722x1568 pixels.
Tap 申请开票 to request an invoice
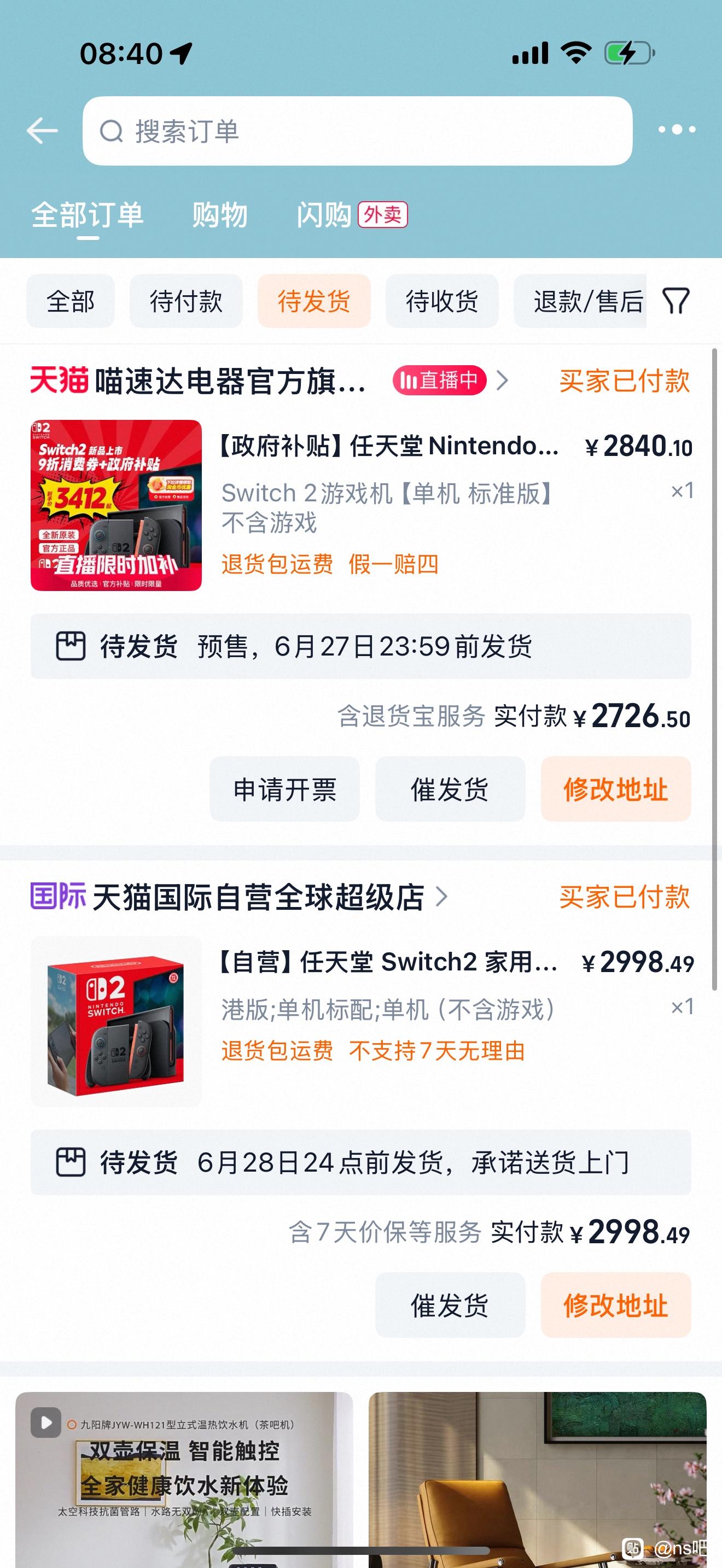click(x=284, y=789)
